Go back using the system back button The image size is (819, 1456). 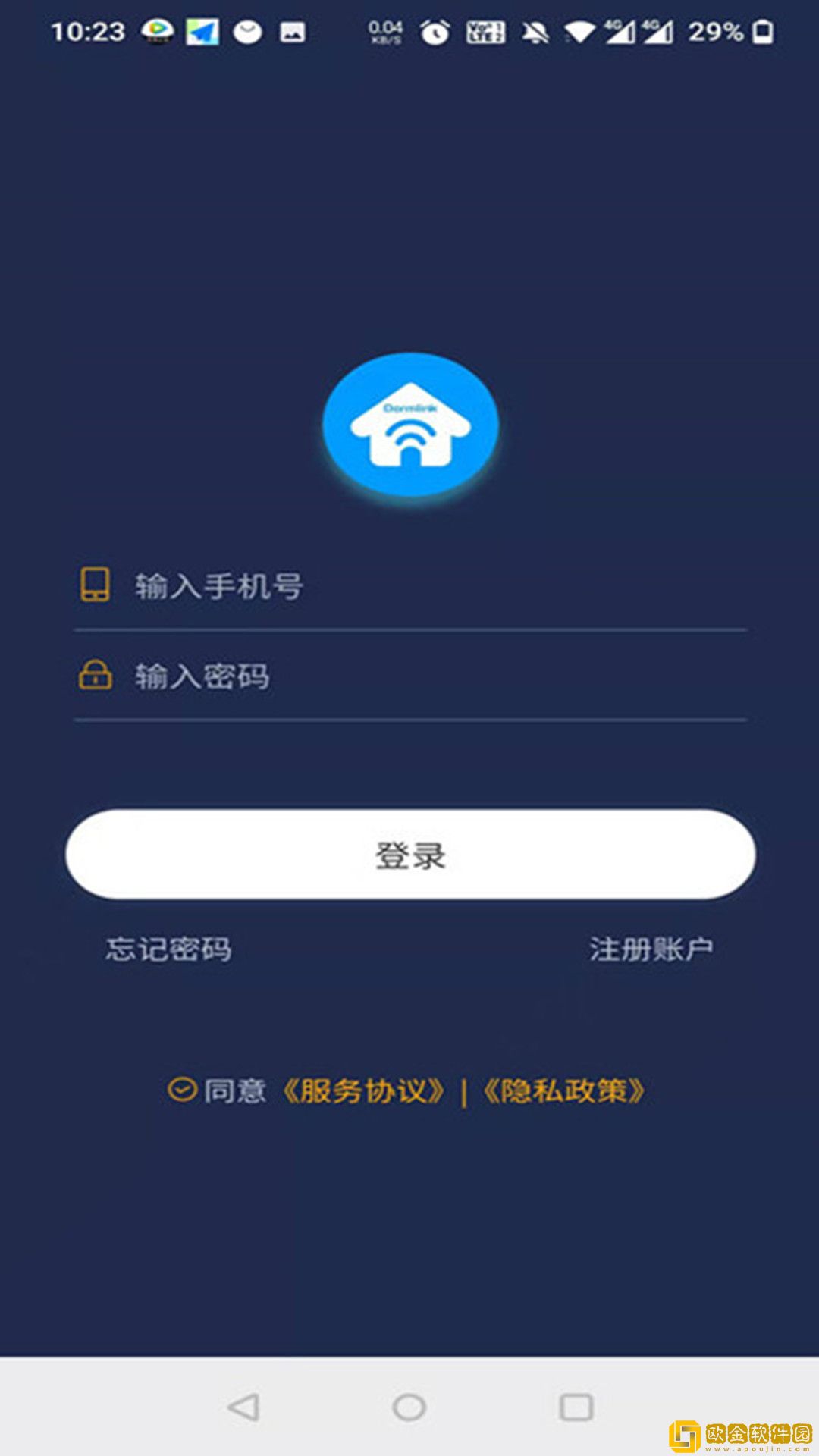click(243, 1407)
